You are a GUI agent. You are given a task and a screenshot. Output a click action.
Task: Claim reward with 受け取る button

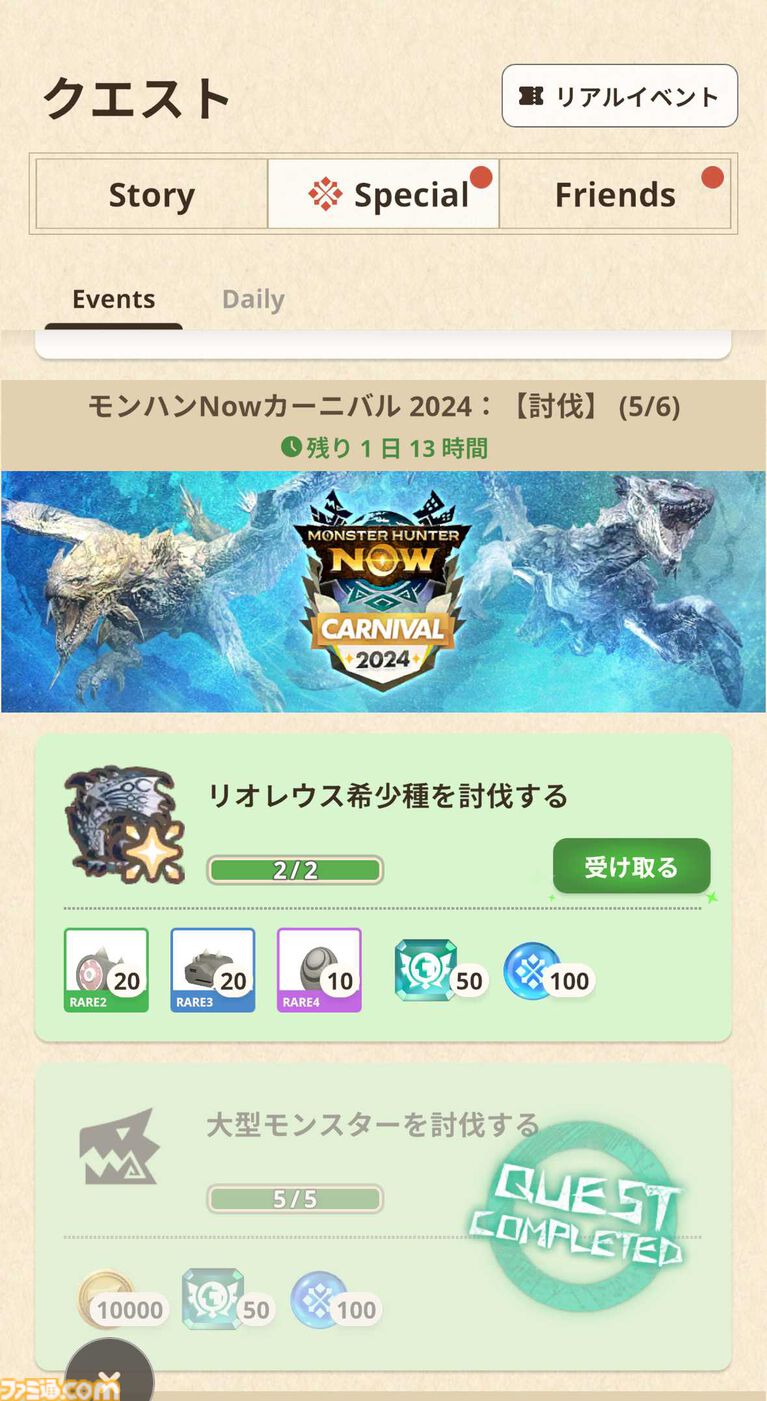[x=631, y=867]
